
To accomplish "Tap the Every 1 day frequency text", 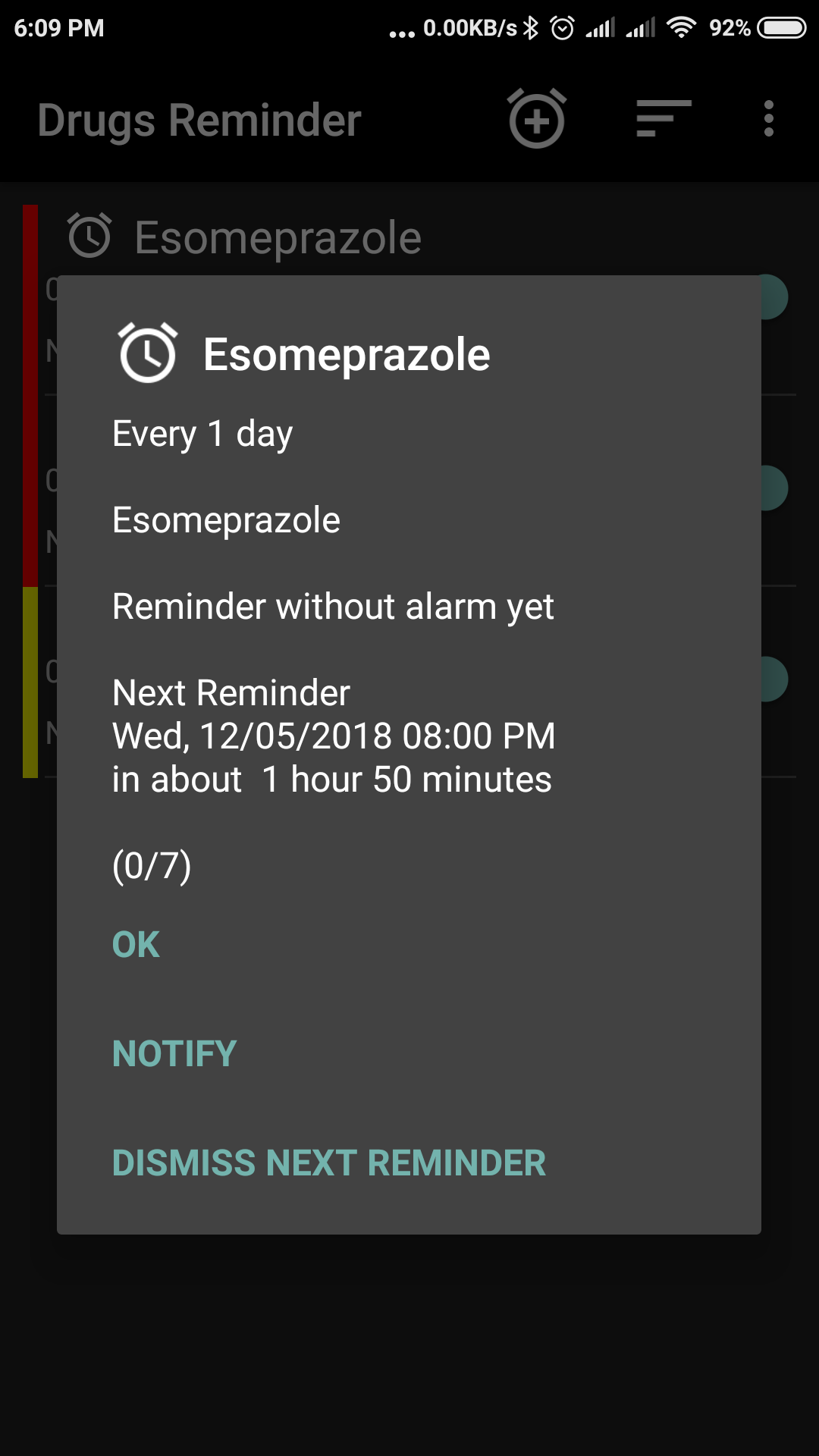I will 202,433.
